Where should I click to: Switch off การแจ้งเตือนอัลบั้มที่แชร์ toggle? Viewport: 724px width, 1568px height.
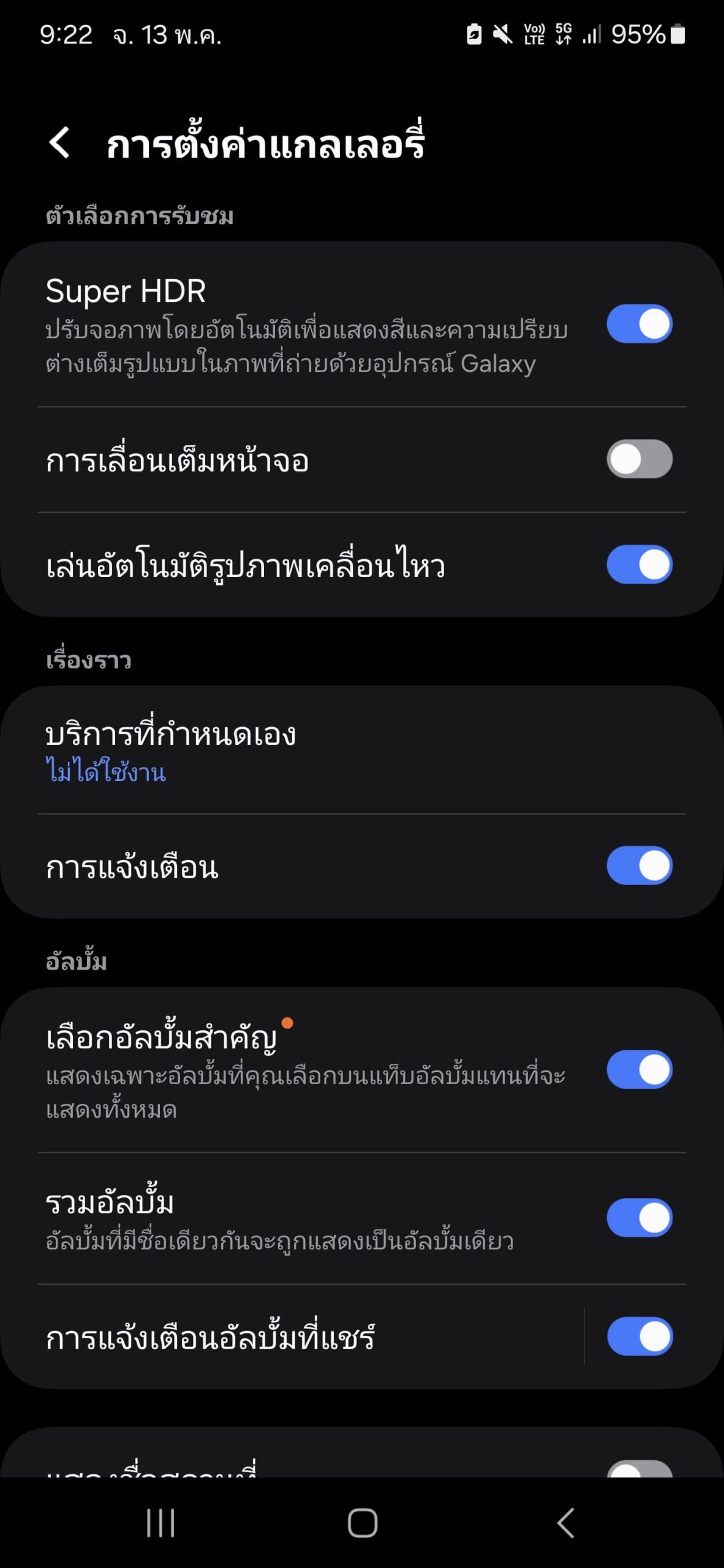coord(639,1336)
